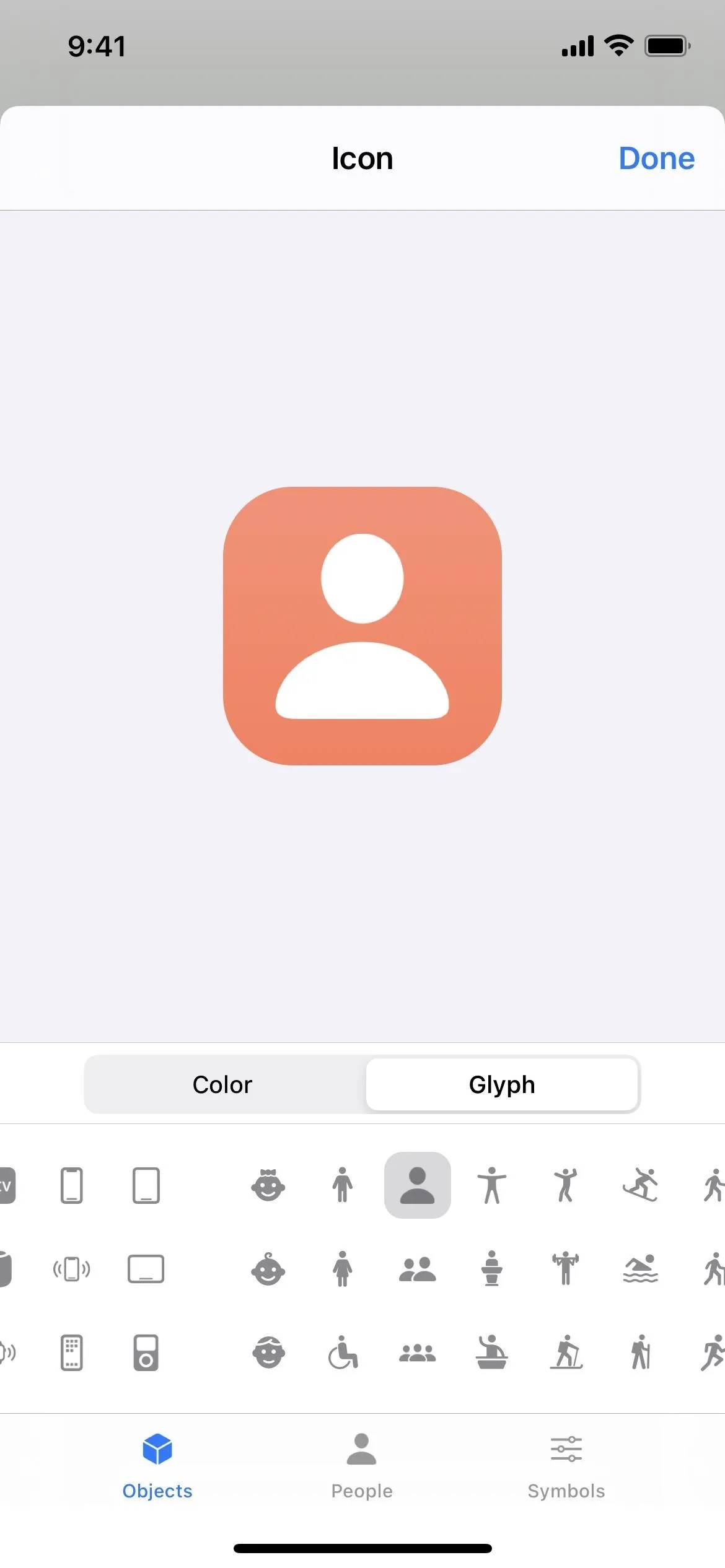This screenshot has height=1568, width=725.
Task: Choose the wheelchair glyph
Action: pos(343,1352)
